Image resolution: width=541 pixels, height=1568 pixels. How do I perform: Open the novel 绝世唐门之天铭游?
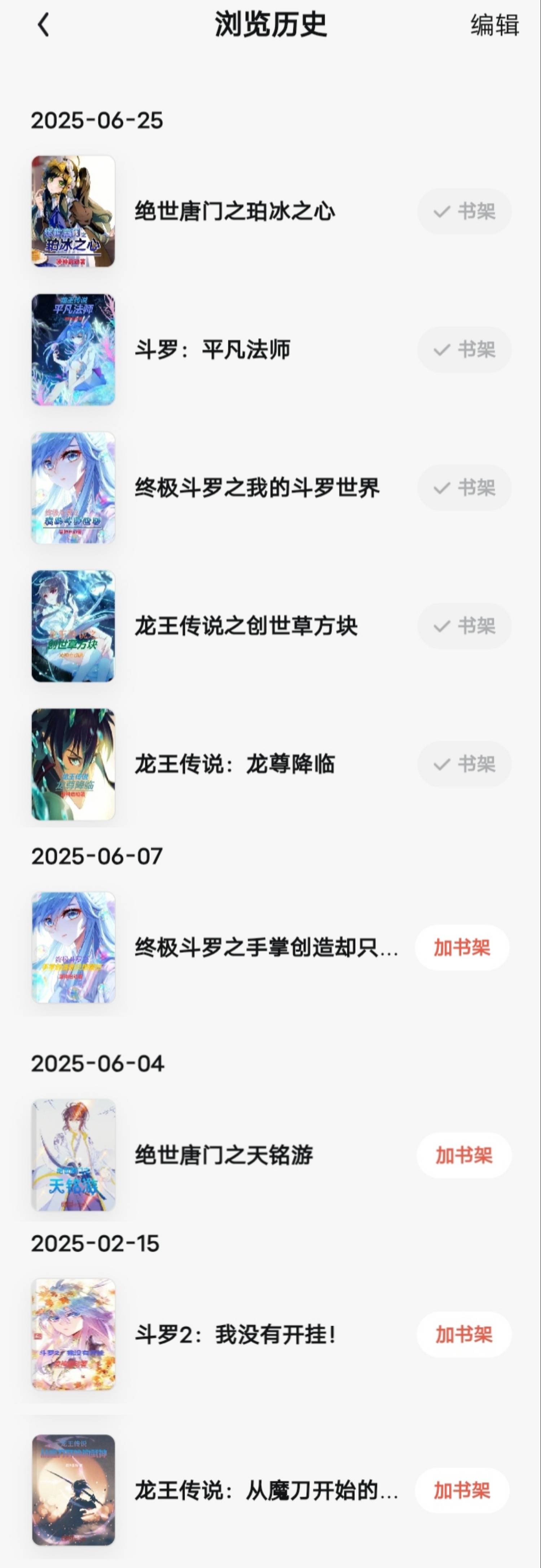point(224,1155)
